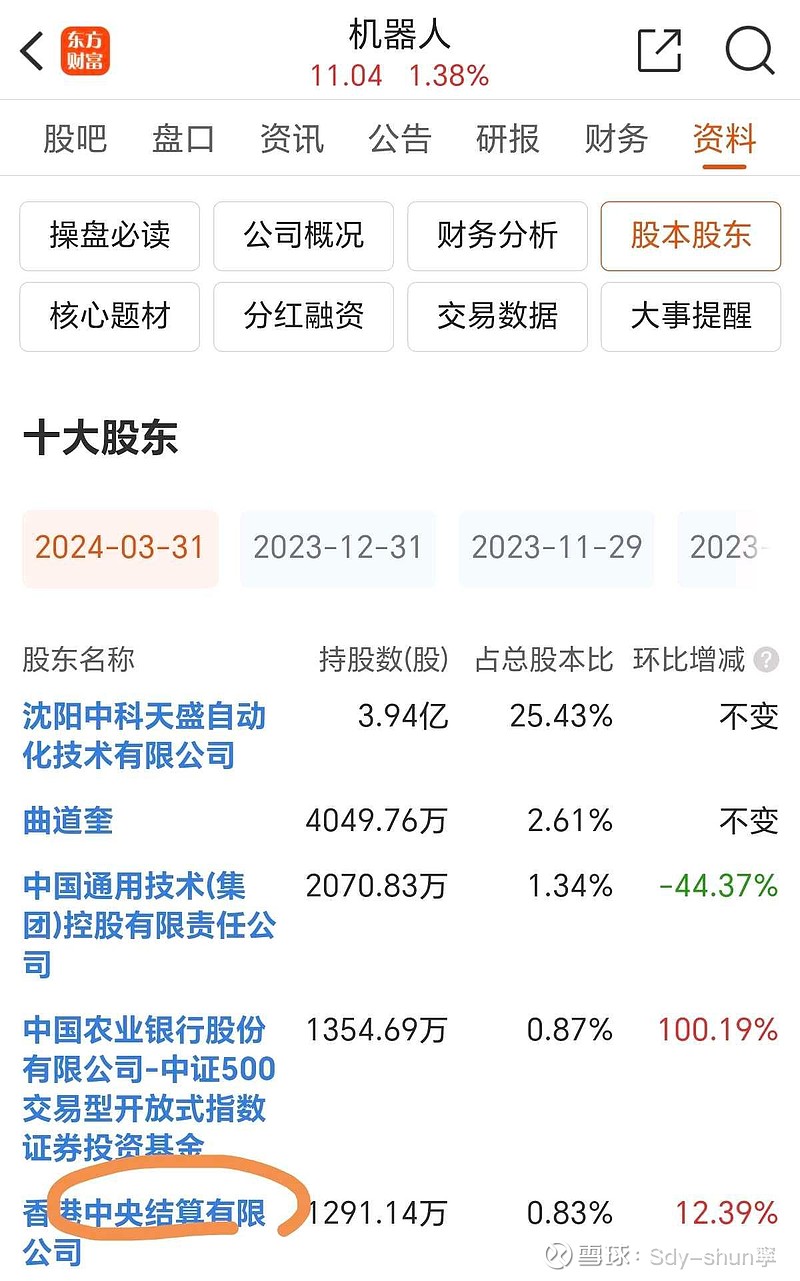This screenshot has height=1281, width=800.
Task: Open 财务分析
Action: click(497, 237)
